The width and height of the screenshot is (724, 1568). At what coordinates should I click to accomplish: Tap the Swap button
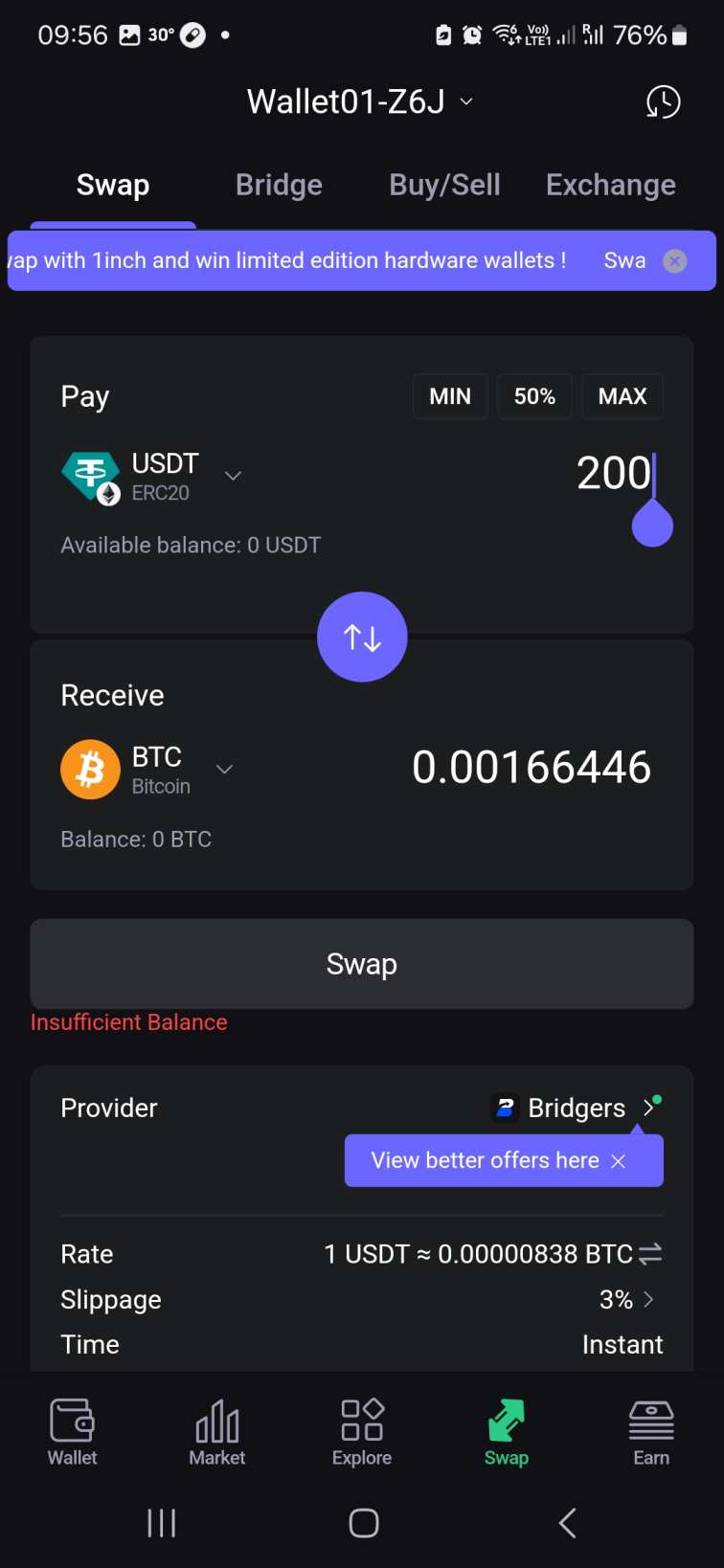coord(362,964)
